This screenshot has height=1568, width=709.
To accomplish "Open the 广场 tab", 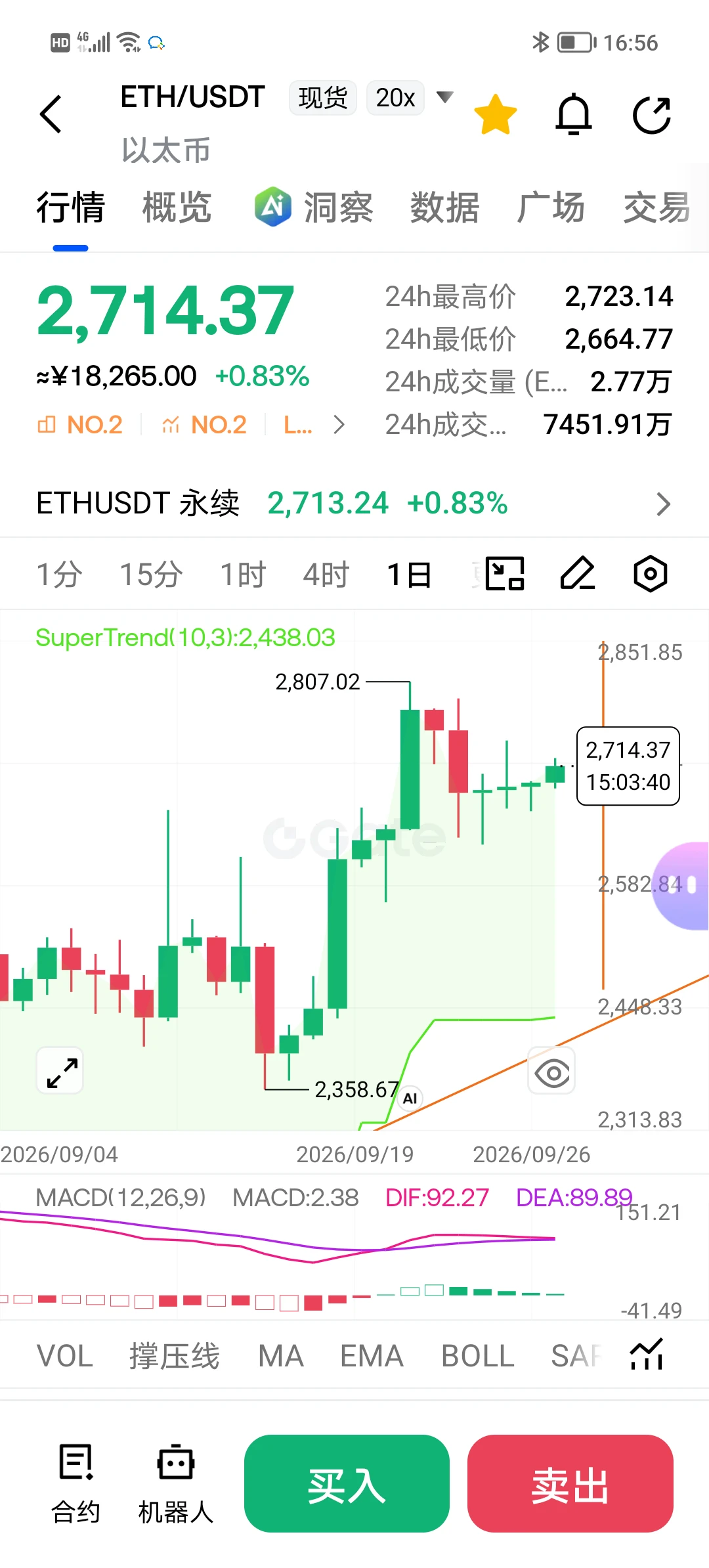I will (x=550, y=207).
